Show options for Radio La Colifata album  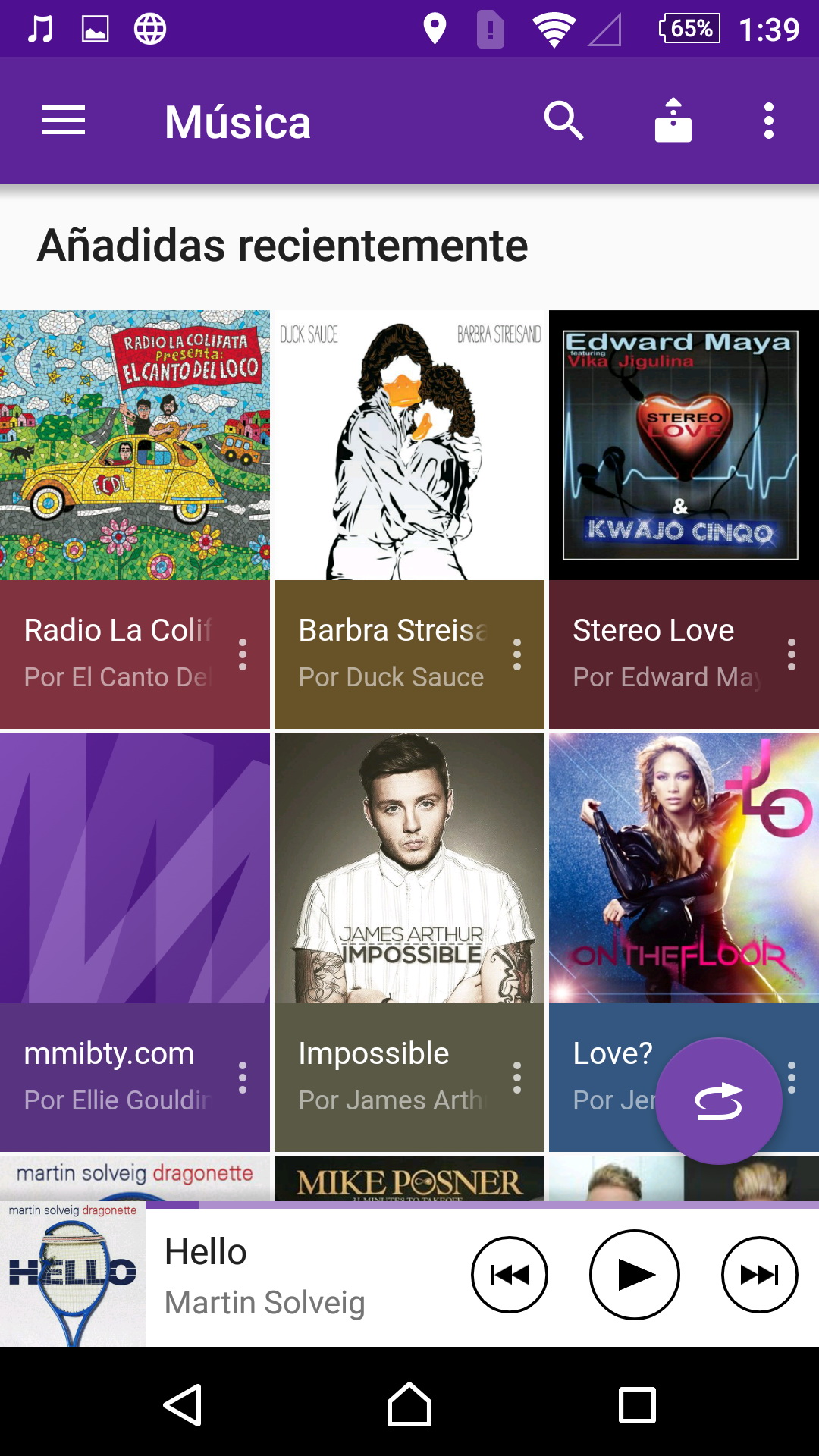(243, 654)
